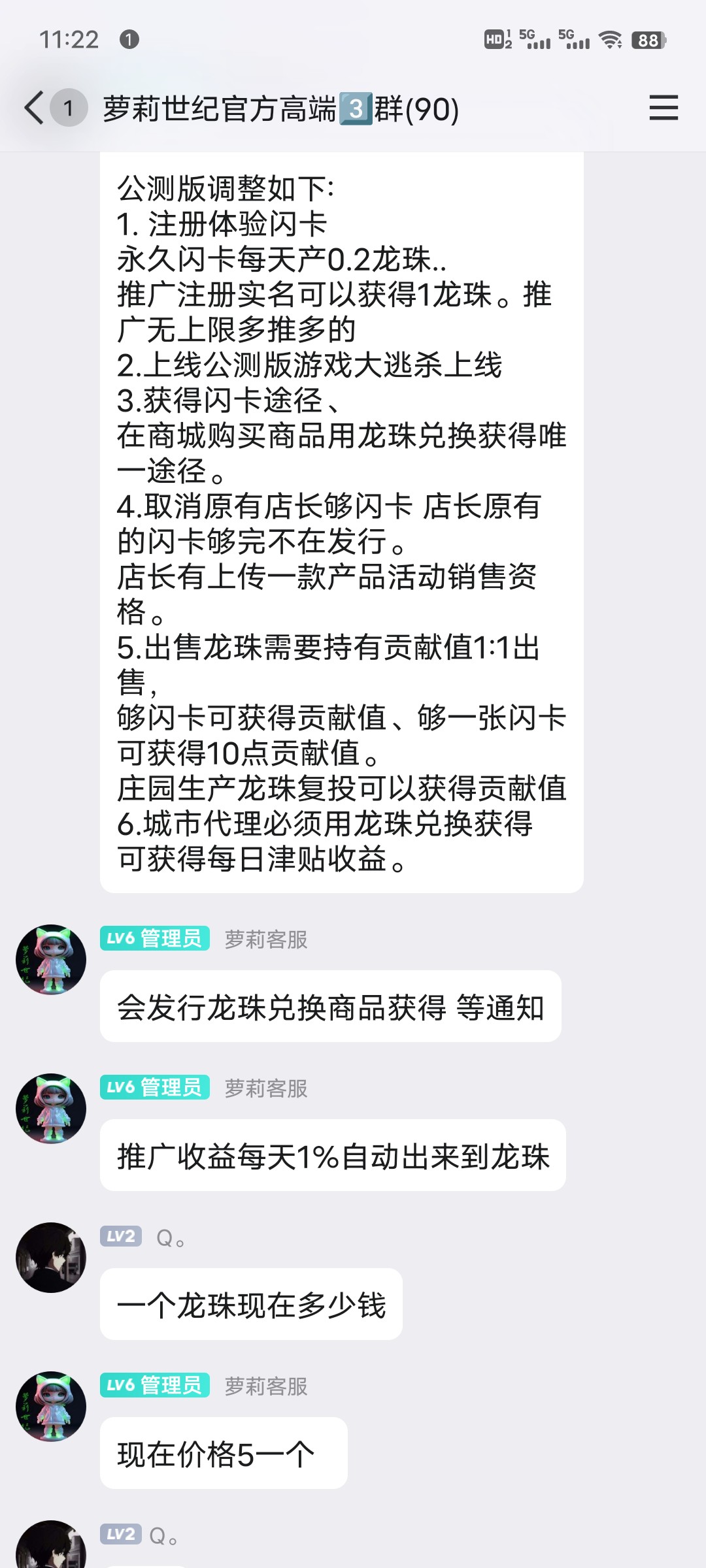706x1568 pixels.
Task: Tap 萝莉客服 avatar beside 推广收益每天1% message
Action: pos(51,1109)
